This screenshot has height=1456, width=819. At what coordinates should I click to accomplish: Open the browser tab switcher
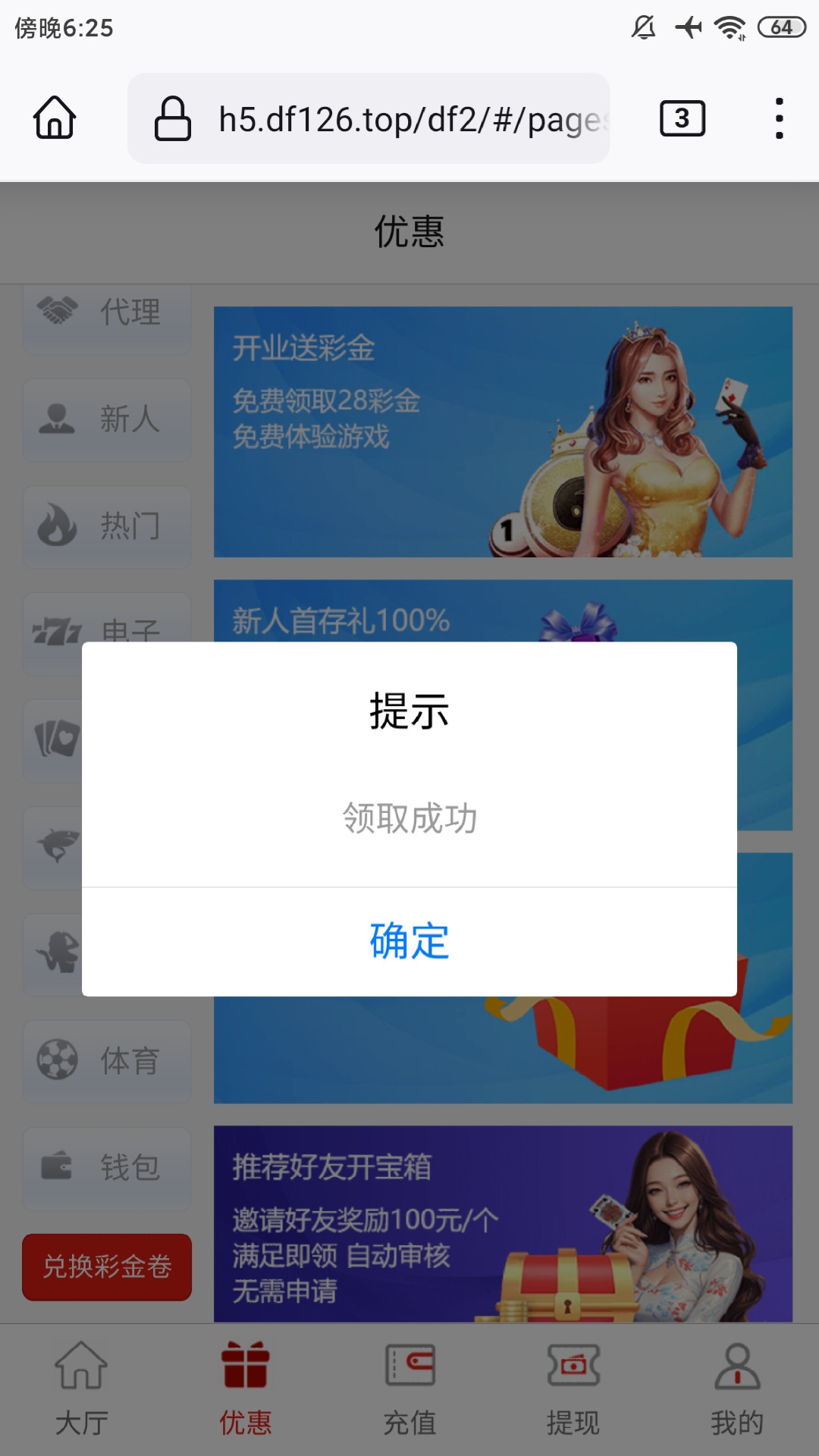coord(682,118)
